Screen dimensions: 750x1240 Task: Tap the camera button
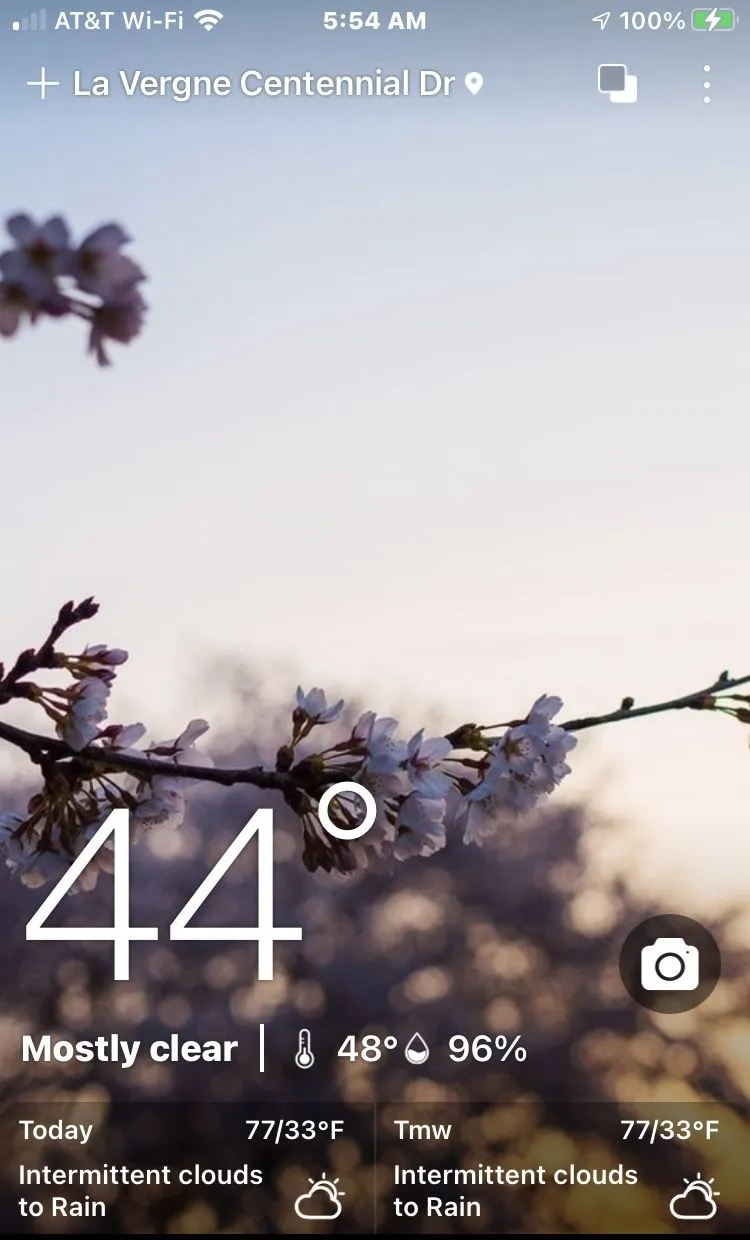click(669, 965)
